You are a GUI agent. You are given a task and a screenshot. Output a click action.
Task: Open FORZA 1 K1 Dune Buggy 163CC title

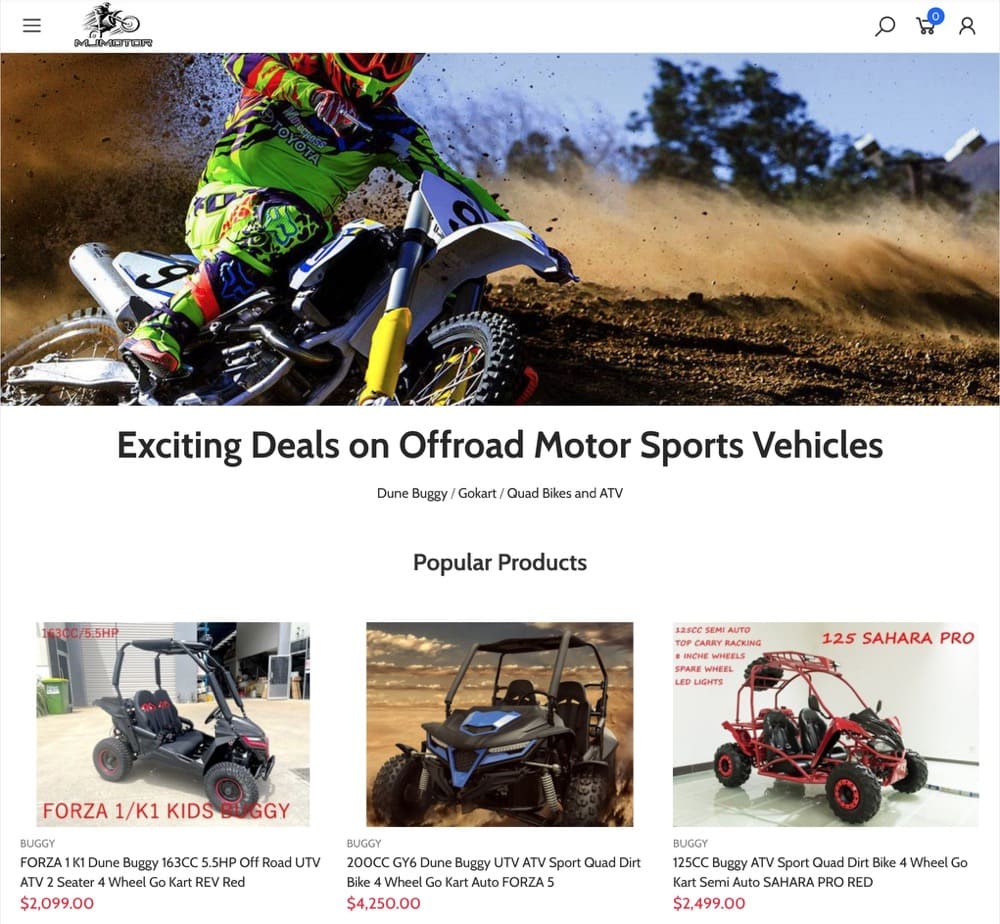tap(170, 872)
